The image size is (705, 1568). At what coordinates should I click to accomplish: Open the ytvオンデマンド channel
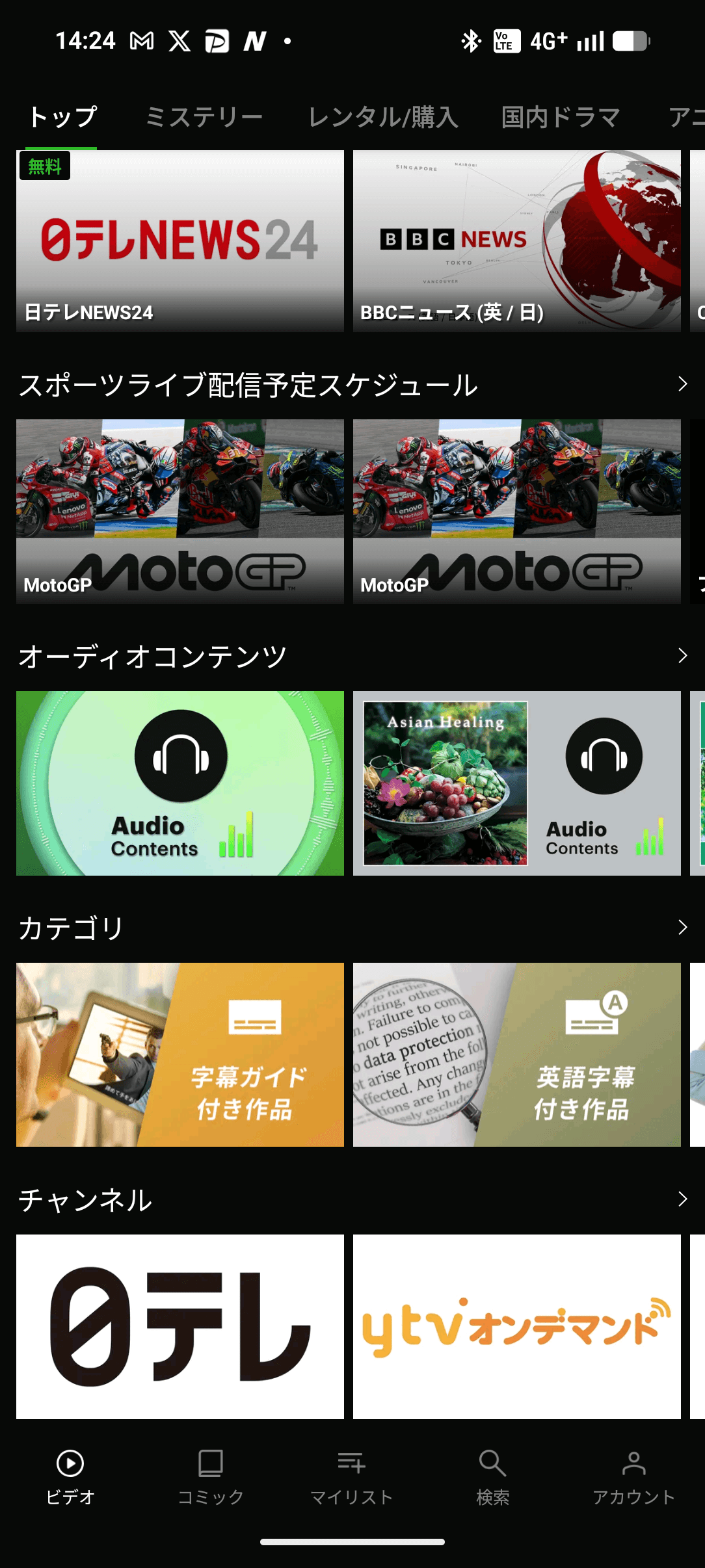pyautogui.click(x=517, y=1326)
